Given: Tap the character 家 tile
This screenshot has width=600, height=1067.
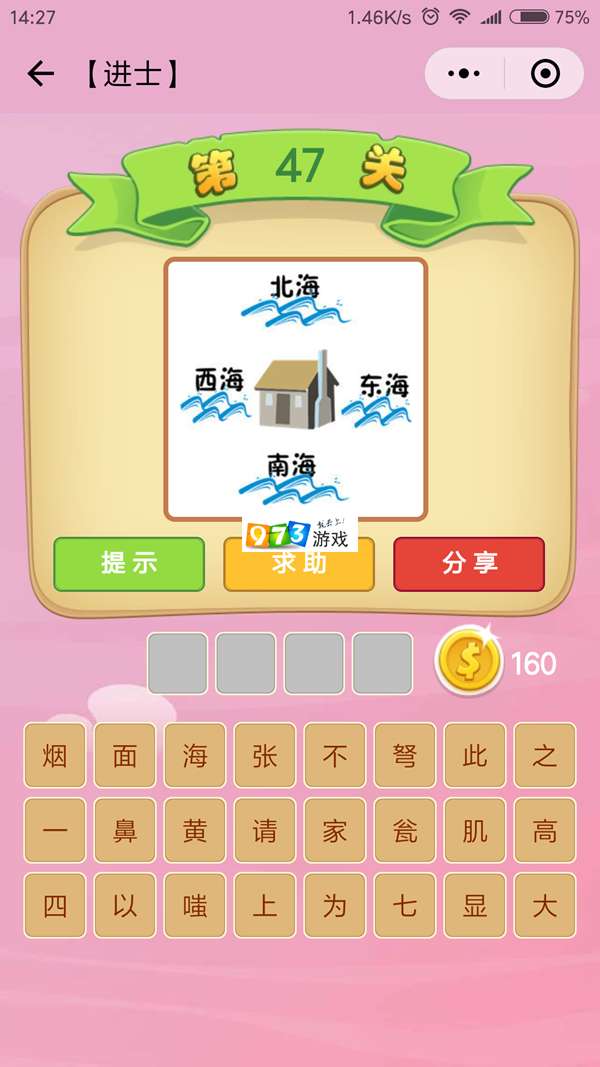Looking at the screenshot, I should tap(335, 831).
